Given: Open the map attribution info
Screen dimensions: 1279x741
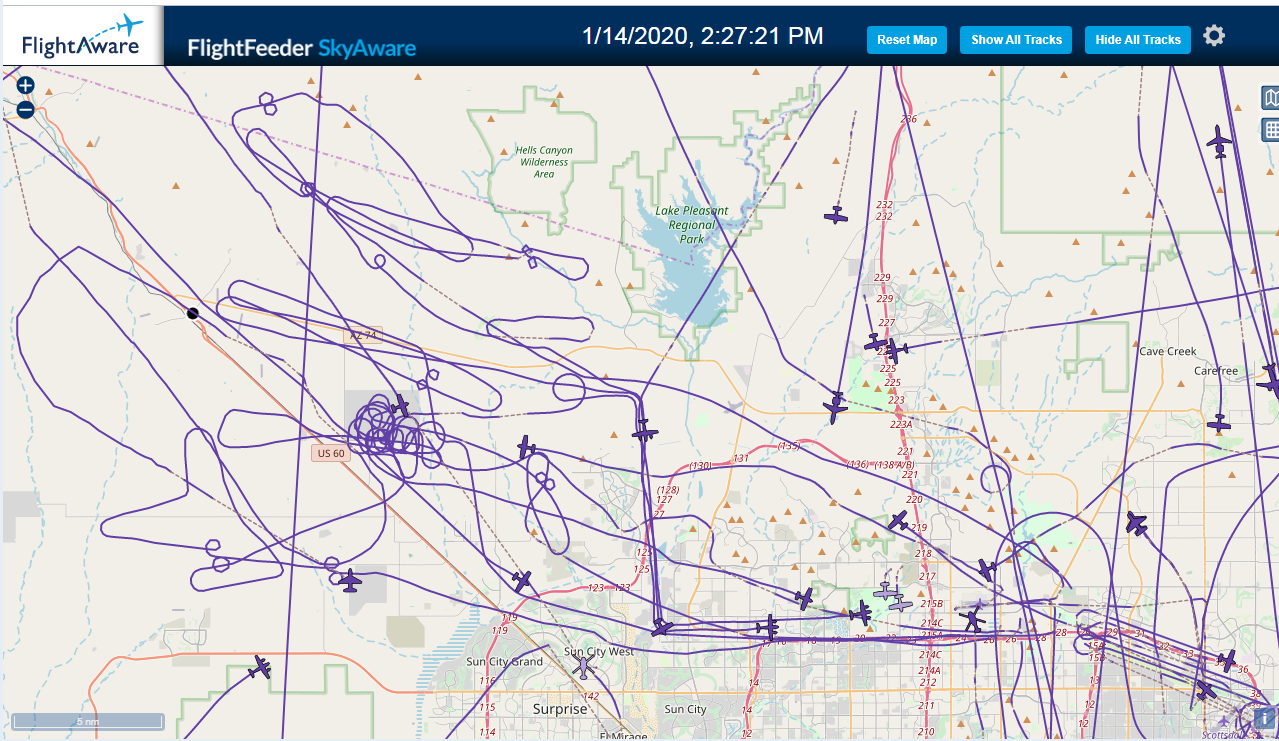Looking at the screenshot, I should coord(1262,717).
